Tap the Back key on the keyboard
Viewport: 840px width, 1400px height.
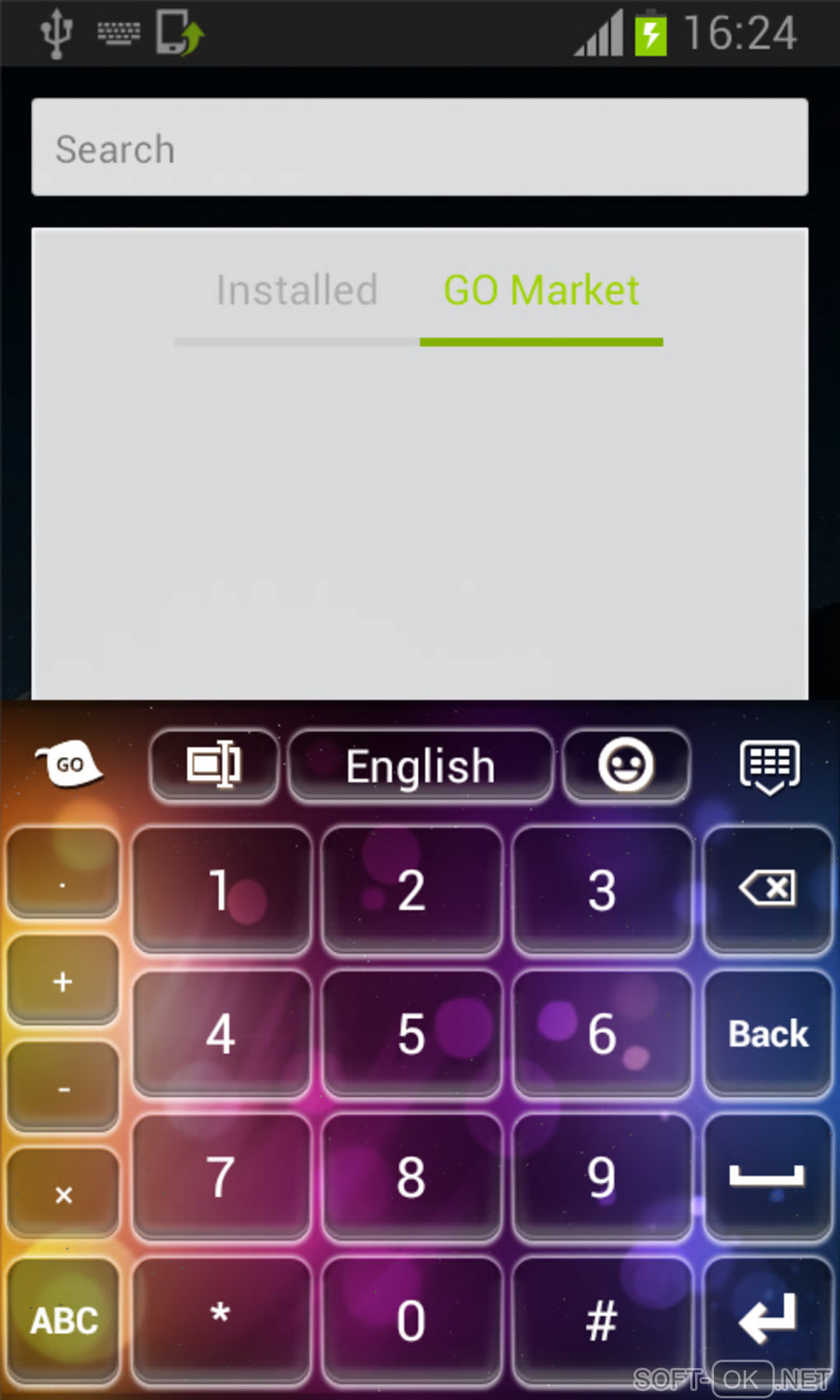pyautogui.click(x=768, y=1034)
